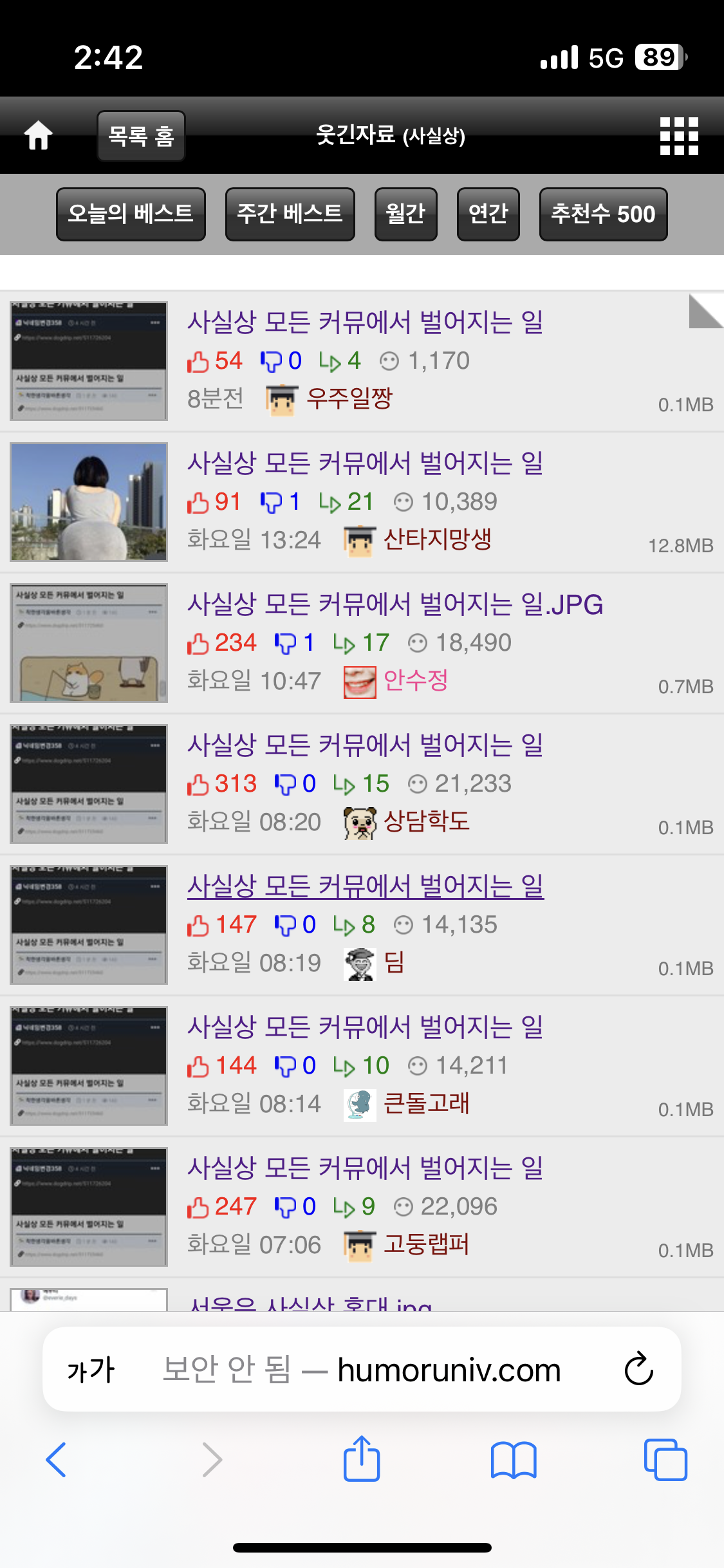The image size is (724, 1568).
Task: Go to the site home icon
Action: click(38, 136)
